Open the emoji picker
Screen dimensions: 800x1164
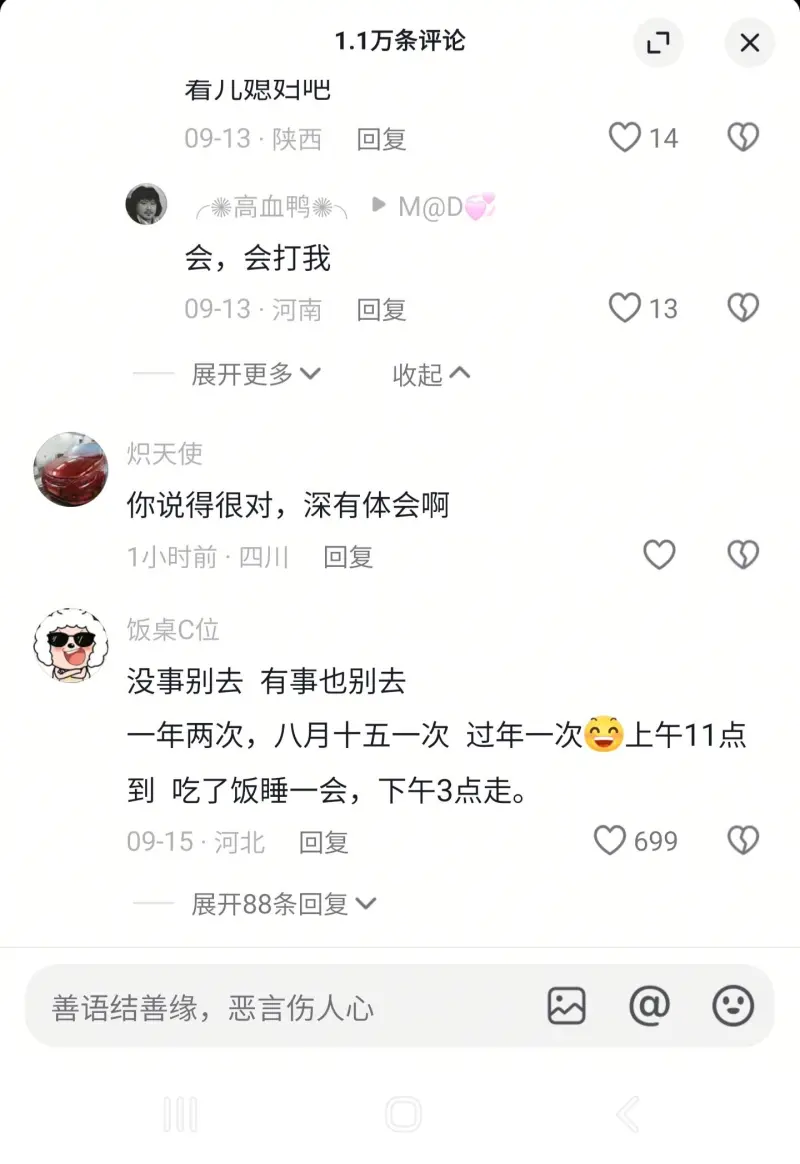pos(732,1005)
